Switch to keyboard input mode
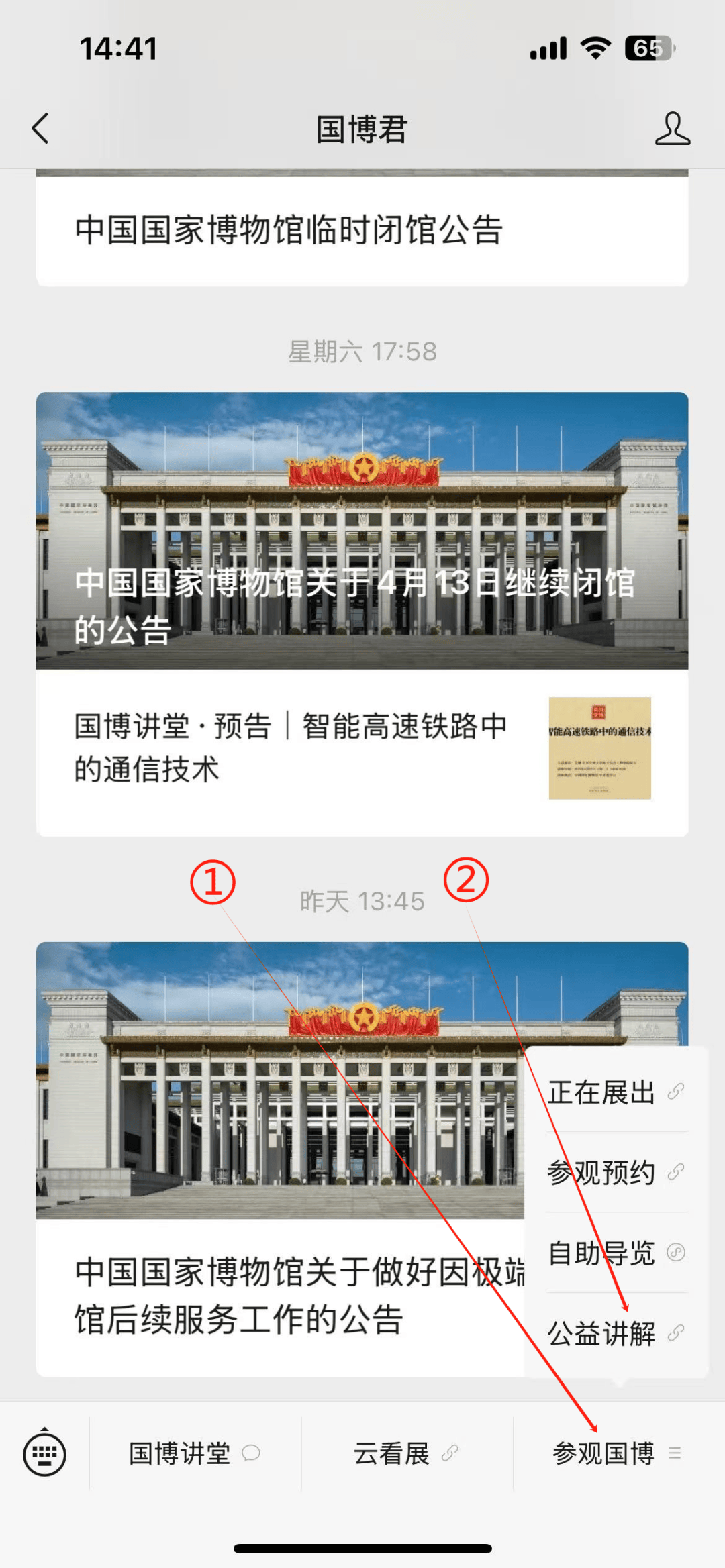 (44, 1453)
